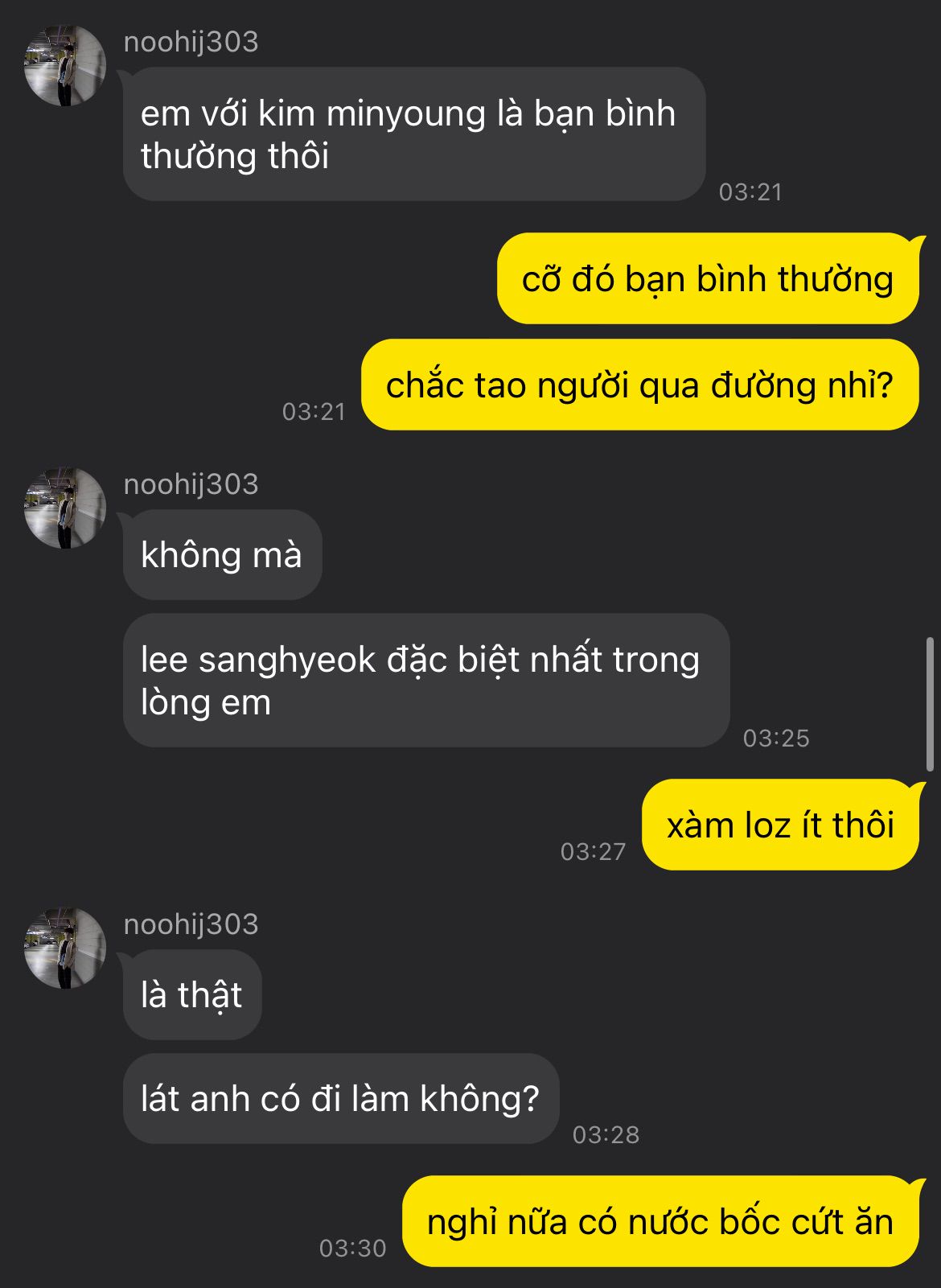Open noohij303's avatar beside "em với kim minyoung" message
941x1288 pixels.
64,66
